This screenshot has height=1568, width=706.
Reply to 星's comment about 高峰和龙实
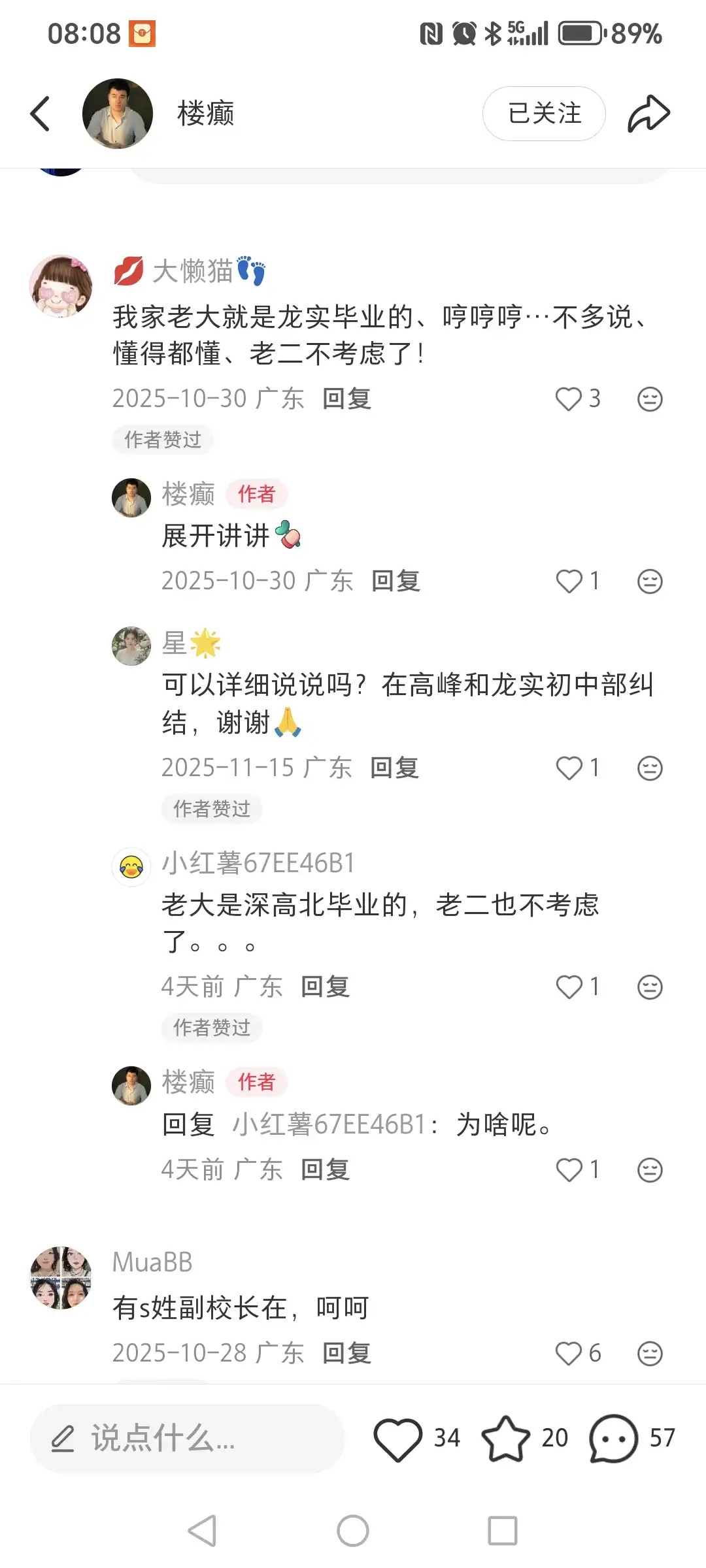[395, 768]
